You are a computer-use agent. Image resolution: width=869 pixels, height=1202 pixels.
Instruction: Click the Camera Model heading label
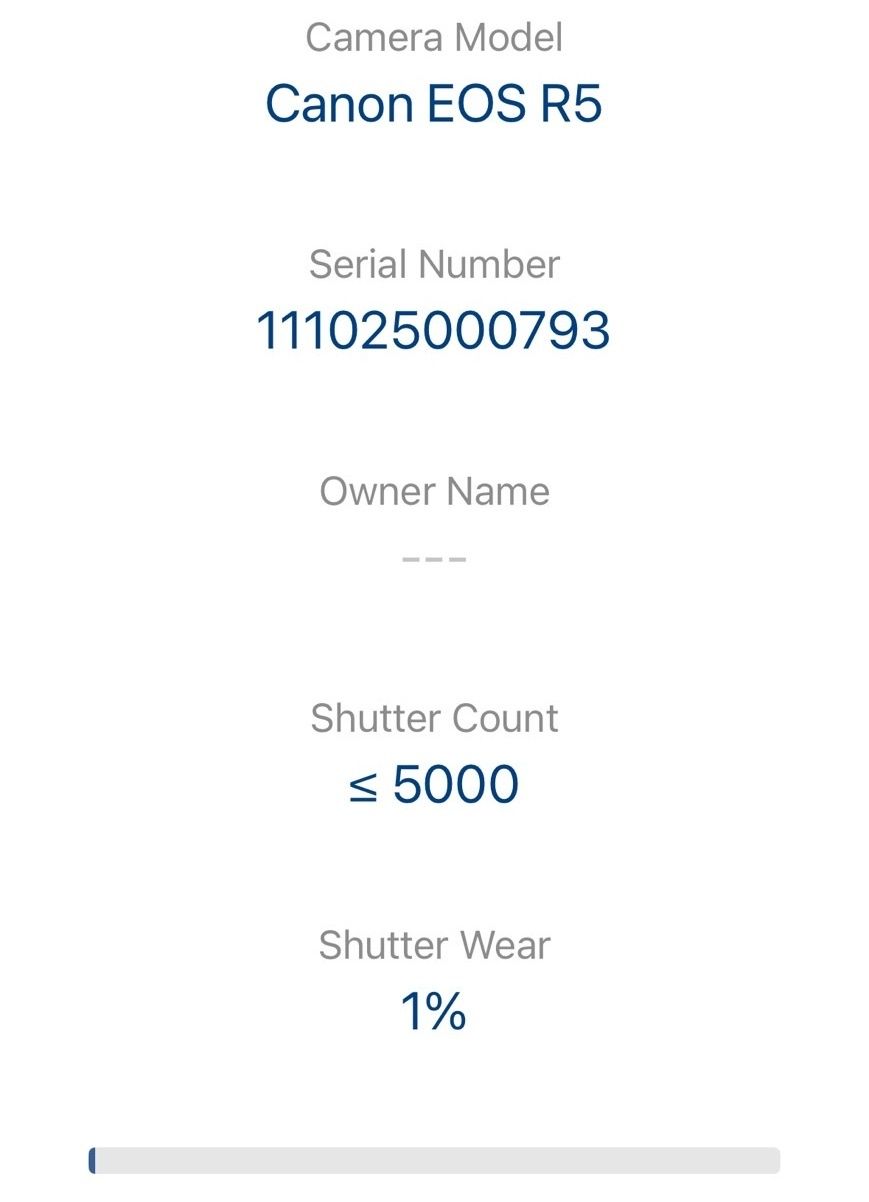(x=434, y=37)
